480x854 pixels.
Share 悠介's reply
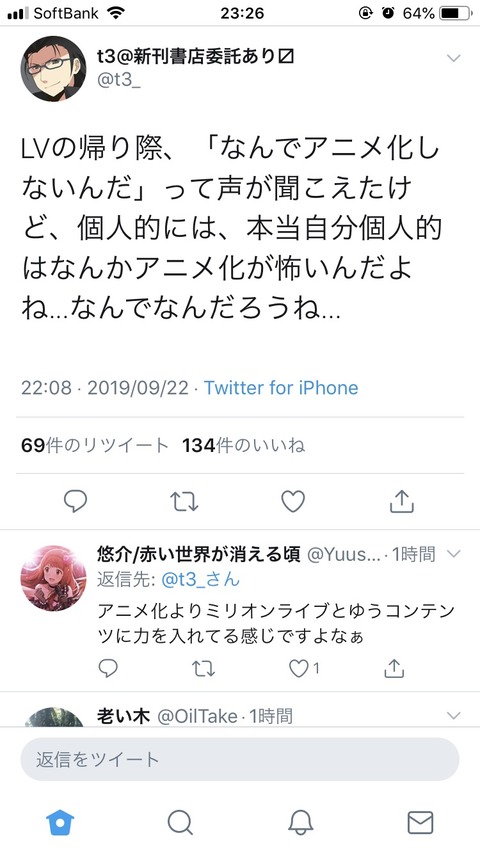pyautogui.click(x=393, y=668)
